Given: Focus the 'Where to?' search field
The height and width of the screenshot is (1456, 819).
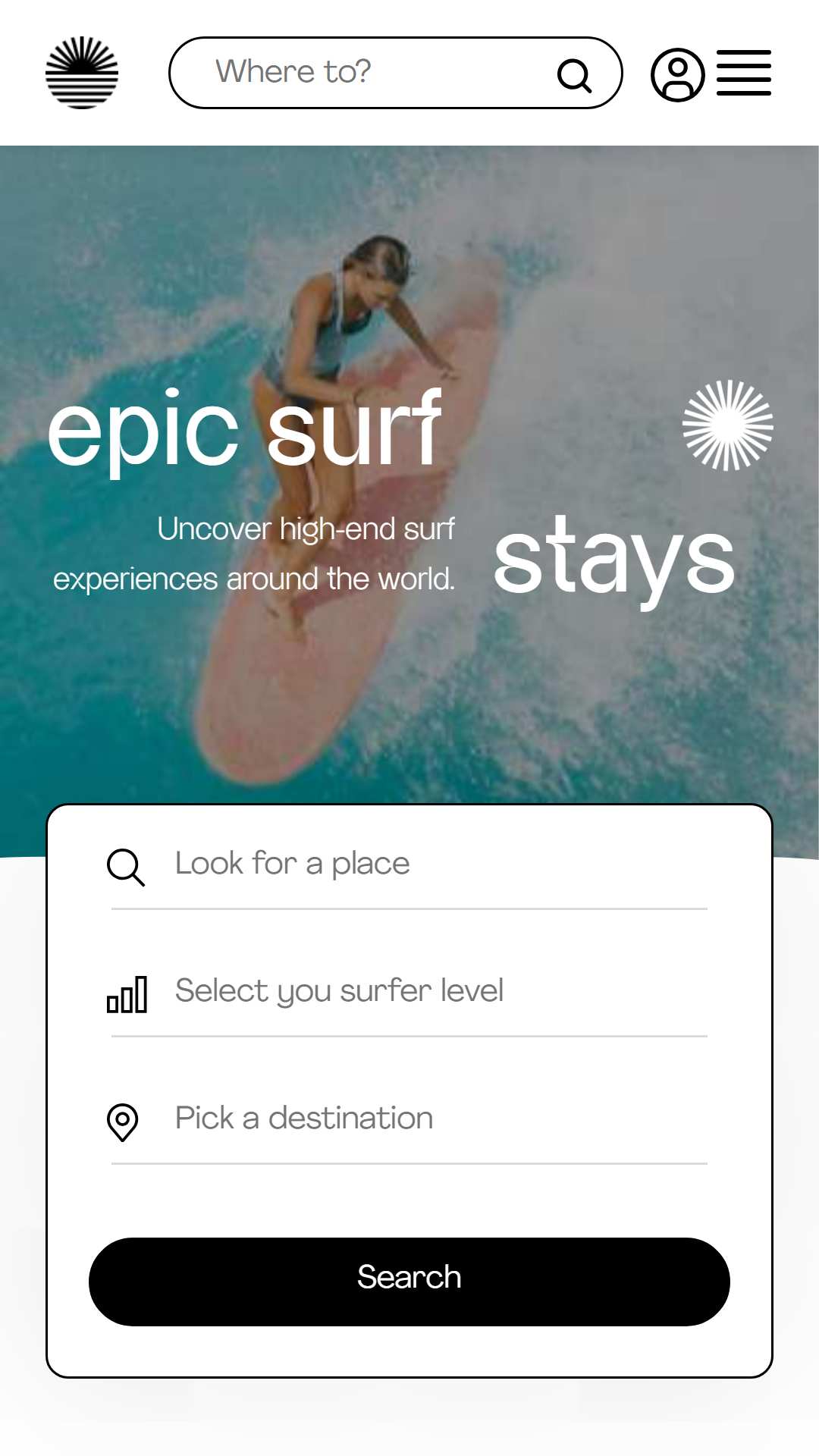Looking at the screenshot, I should click(x=395, y=73).
